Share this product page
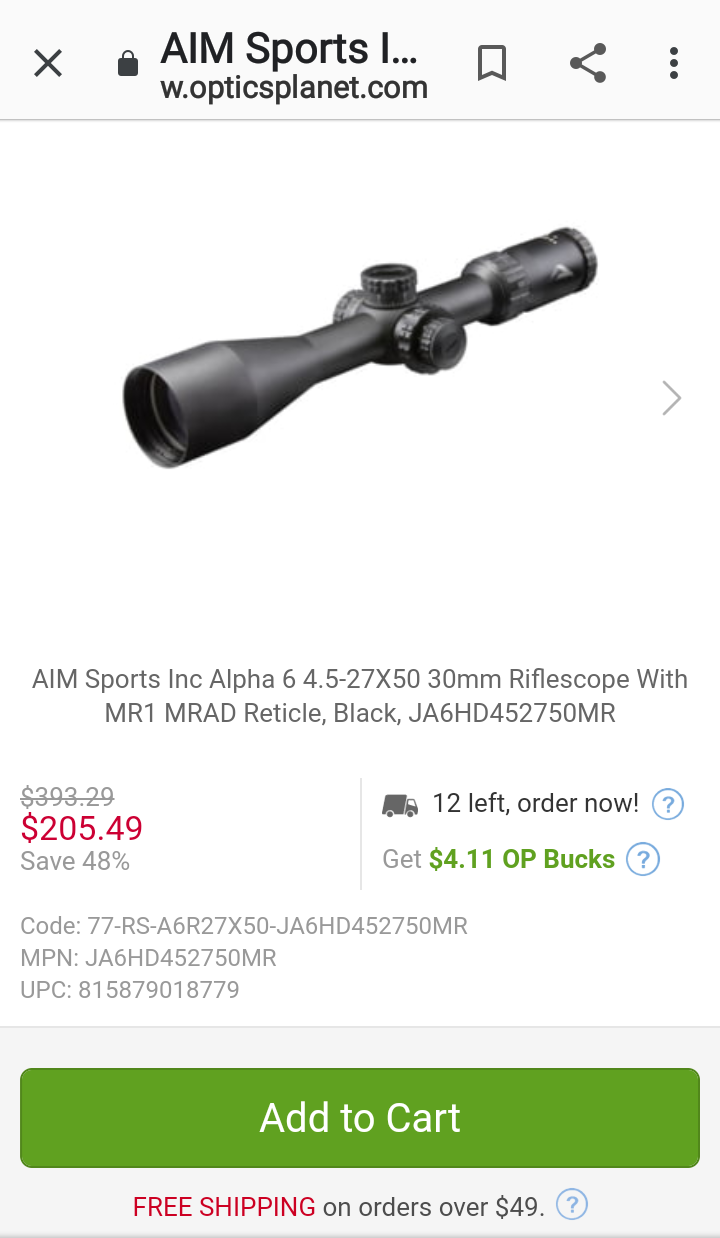The image size is (720, 1238). [588, 64]
